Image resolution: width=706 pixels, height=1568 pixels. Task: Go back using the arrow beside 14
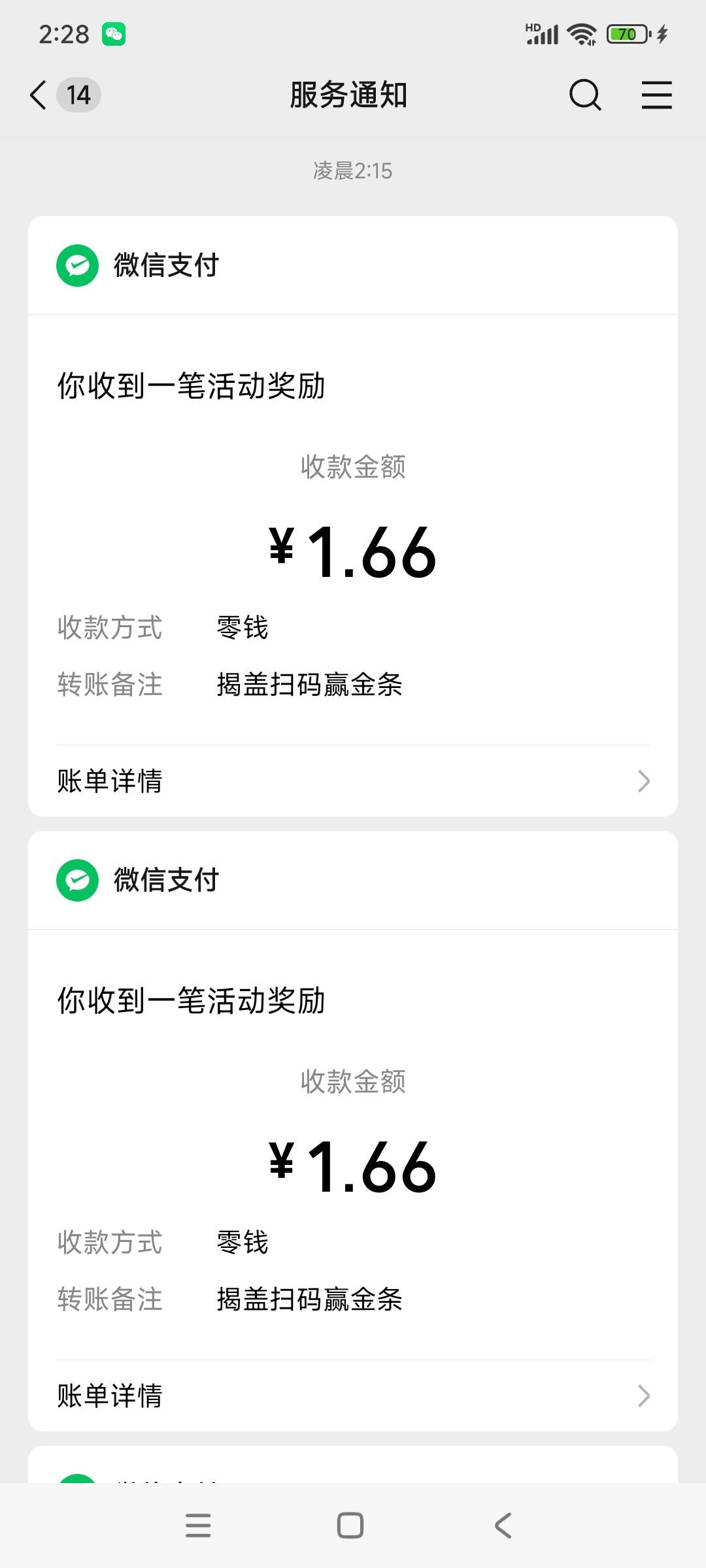click(x=39, y=95)
